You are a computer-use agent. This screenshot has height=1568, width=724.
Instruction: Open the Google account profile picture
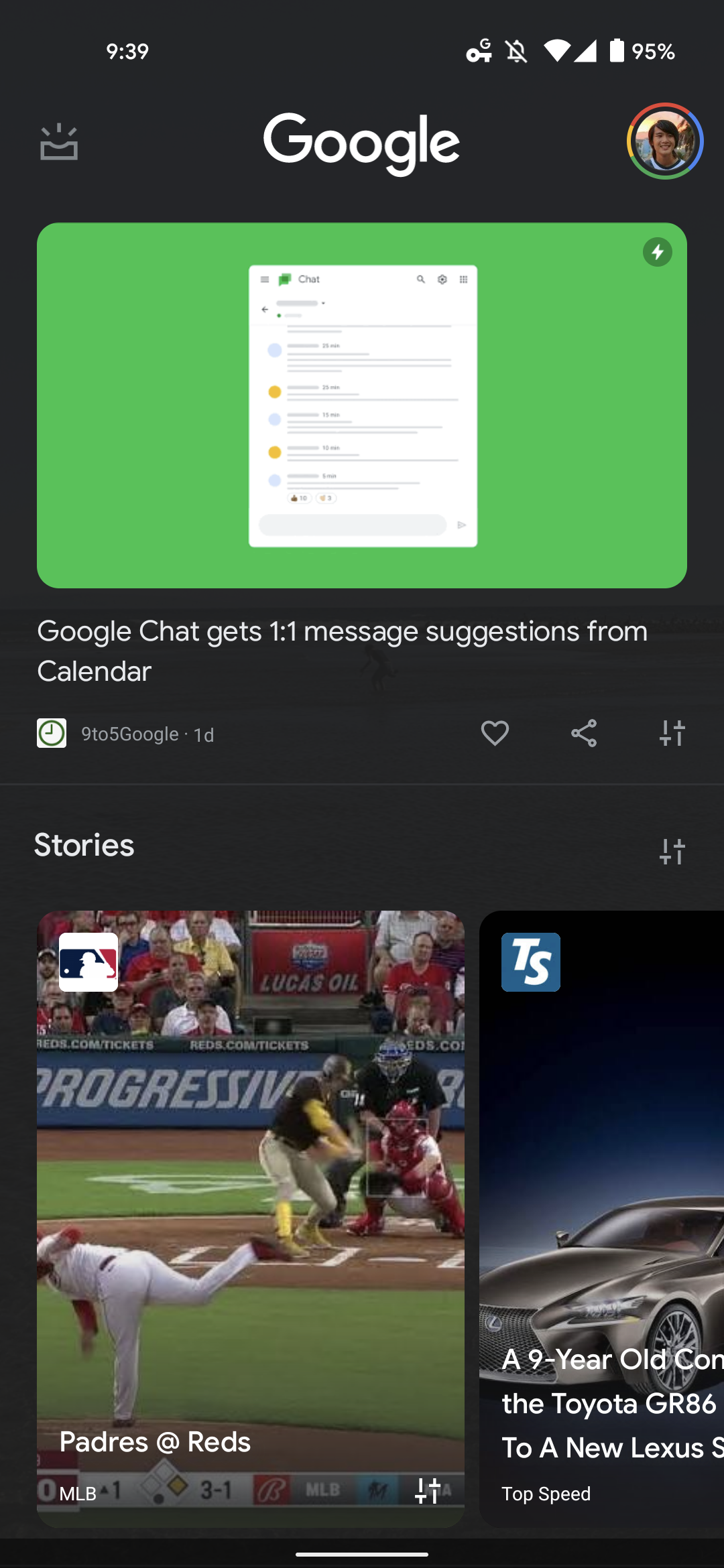(664, 141)
